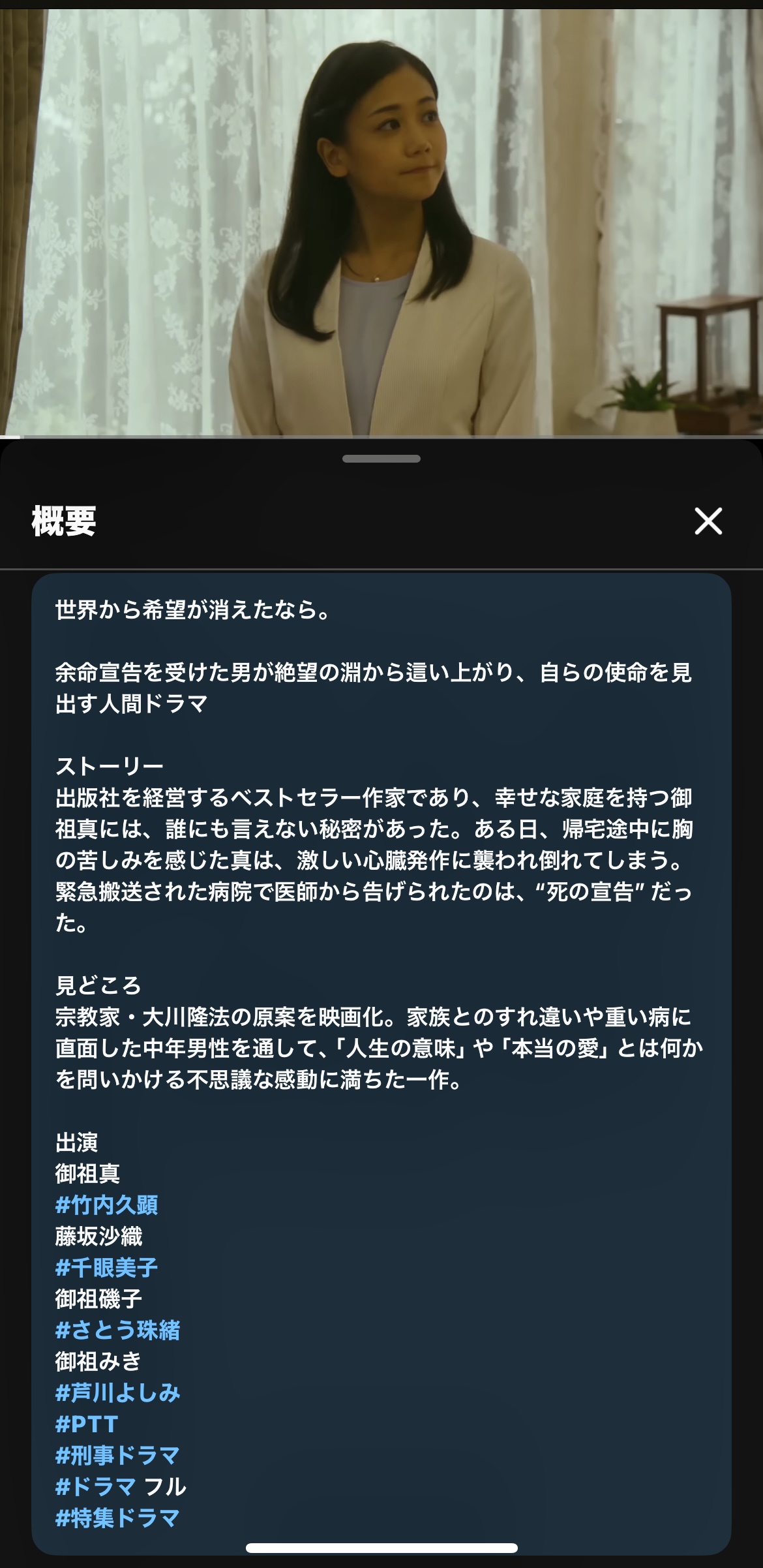Open the #特集ドラマ hashtag
Image resolution: width=763 pixels, height=1568 pixels.
[118, 1518]
